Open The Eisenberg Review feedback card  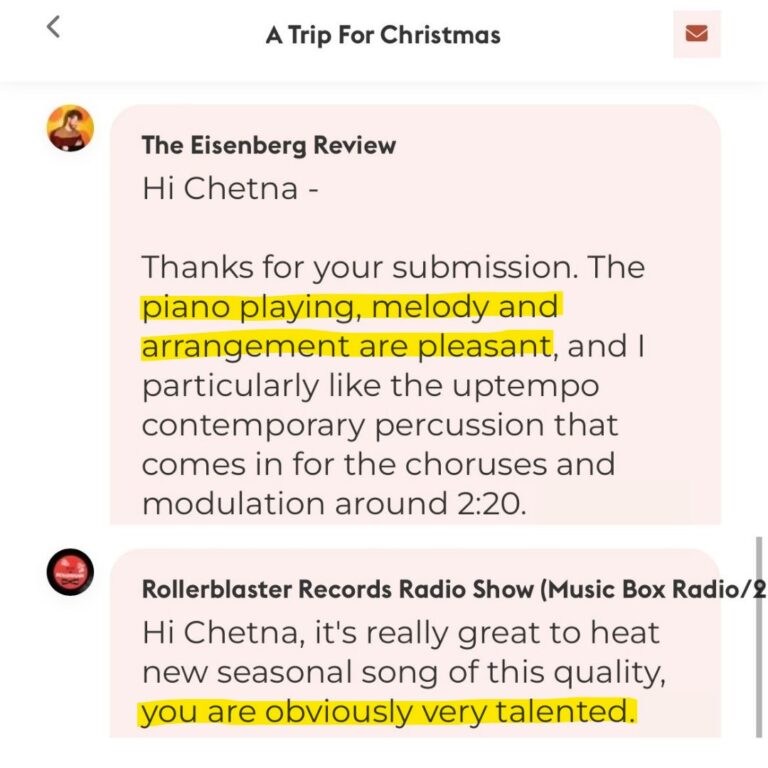(415, 320)
